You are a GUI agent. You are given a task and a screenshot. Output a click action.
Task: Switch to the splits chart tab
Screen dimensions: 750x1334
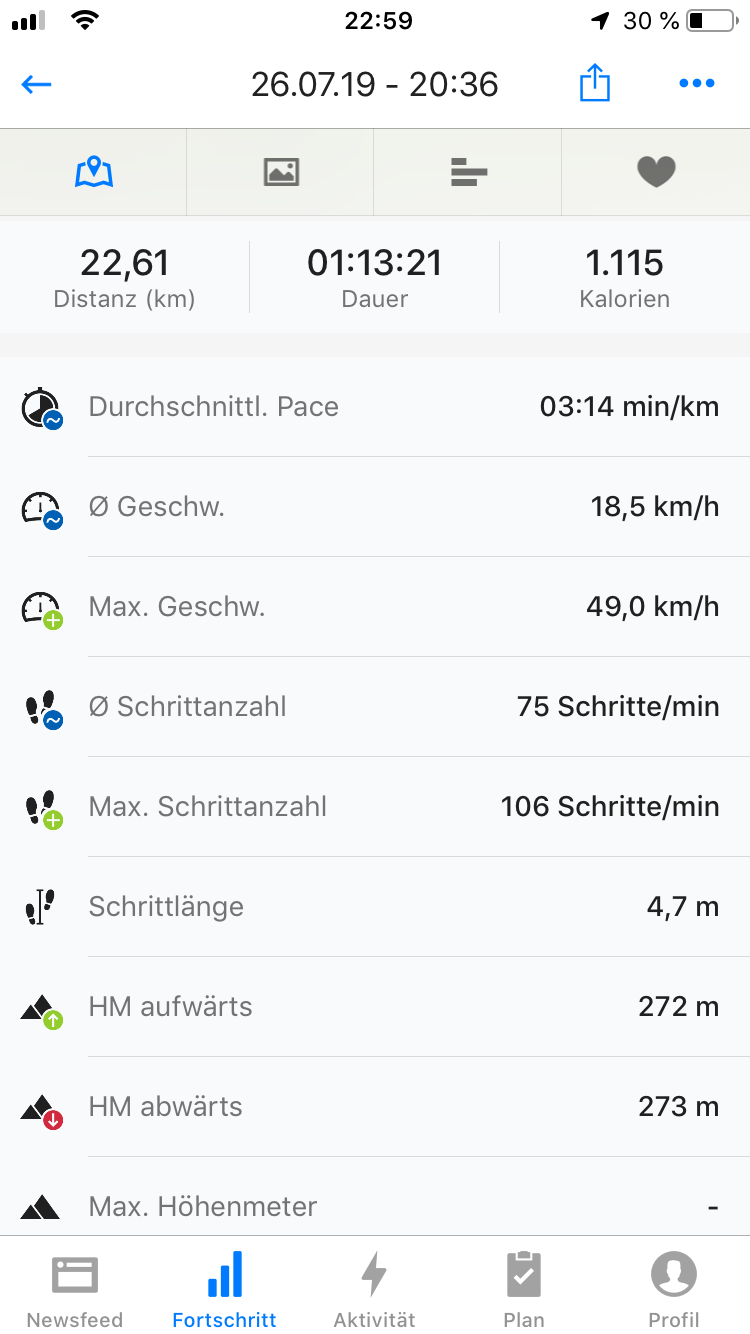point(468,172)
